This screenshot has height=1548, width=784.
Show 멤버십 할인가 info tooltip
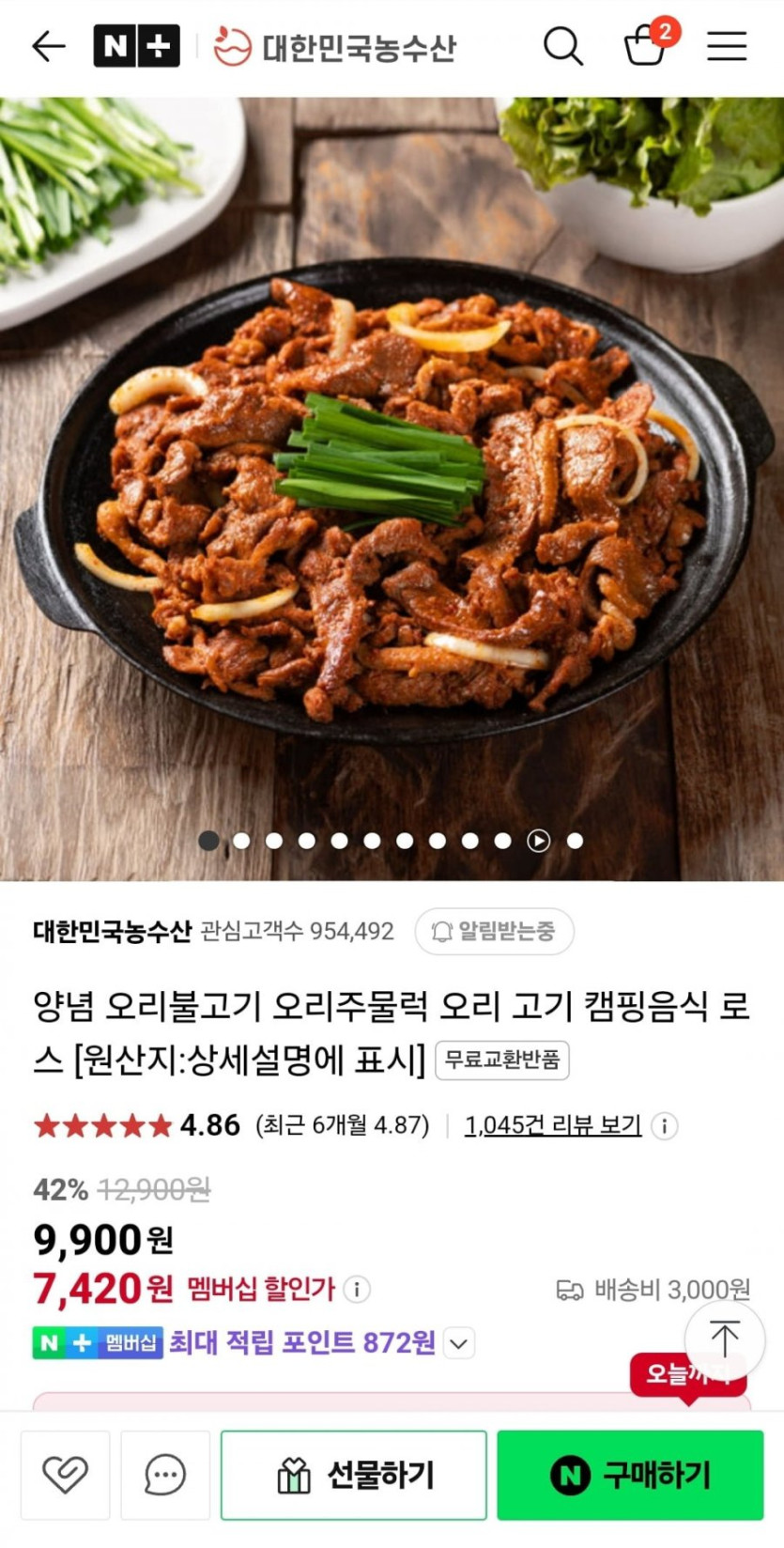357,1289
